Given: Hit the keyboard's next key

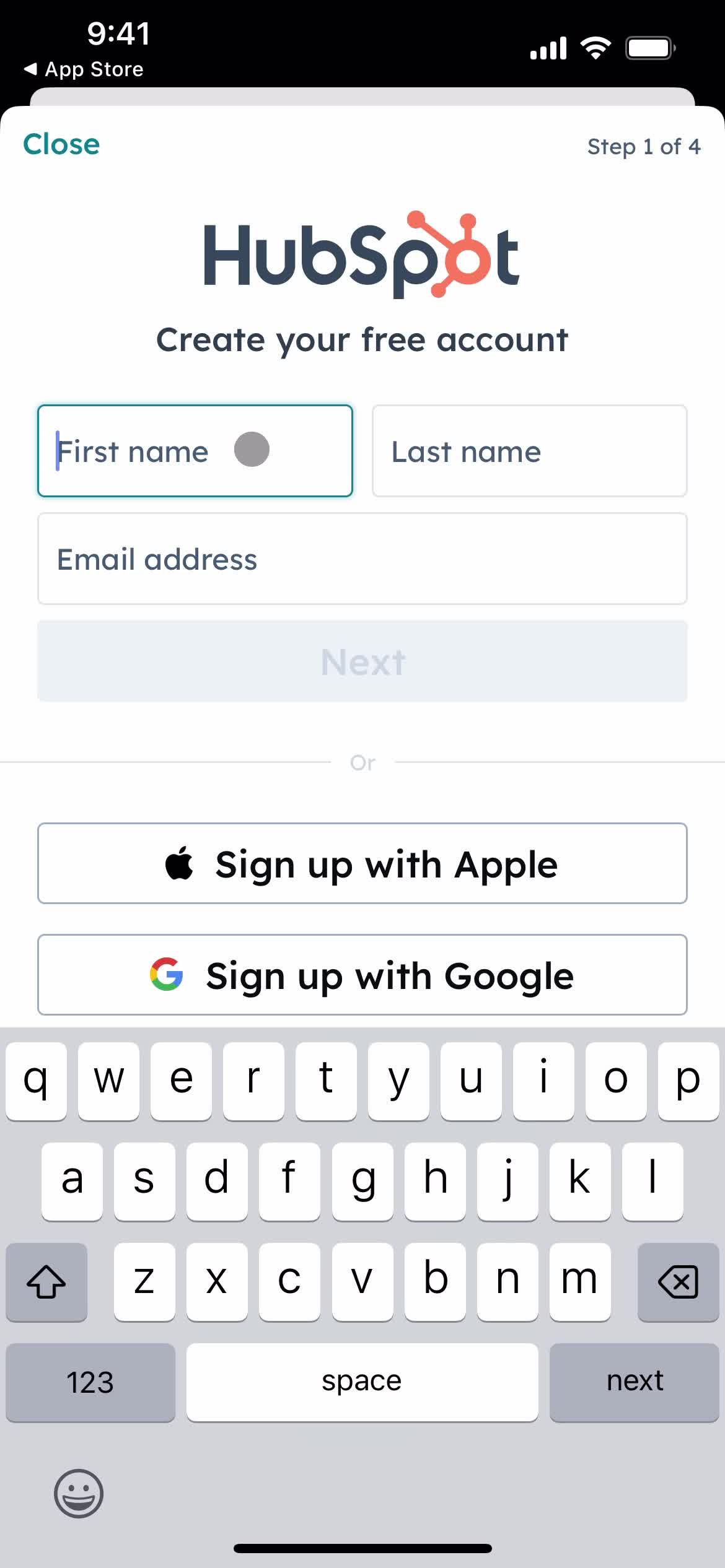Looking at the screenshot, I should point(634,1382).
